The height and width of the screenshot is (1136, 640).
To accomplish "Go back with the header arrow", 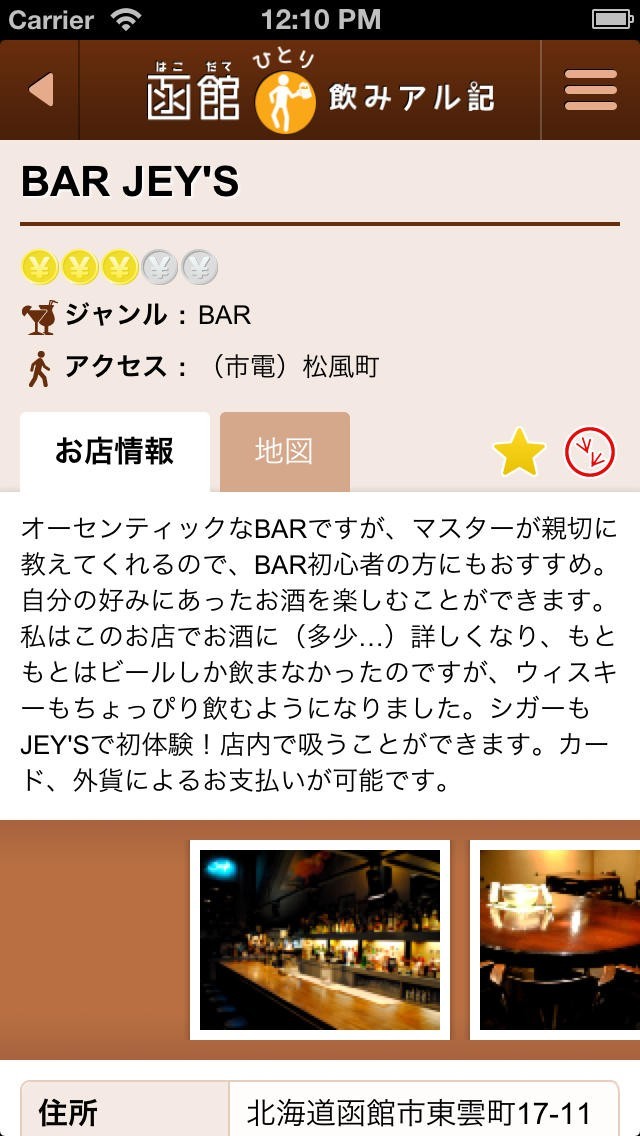I will [x=40, y=90].
